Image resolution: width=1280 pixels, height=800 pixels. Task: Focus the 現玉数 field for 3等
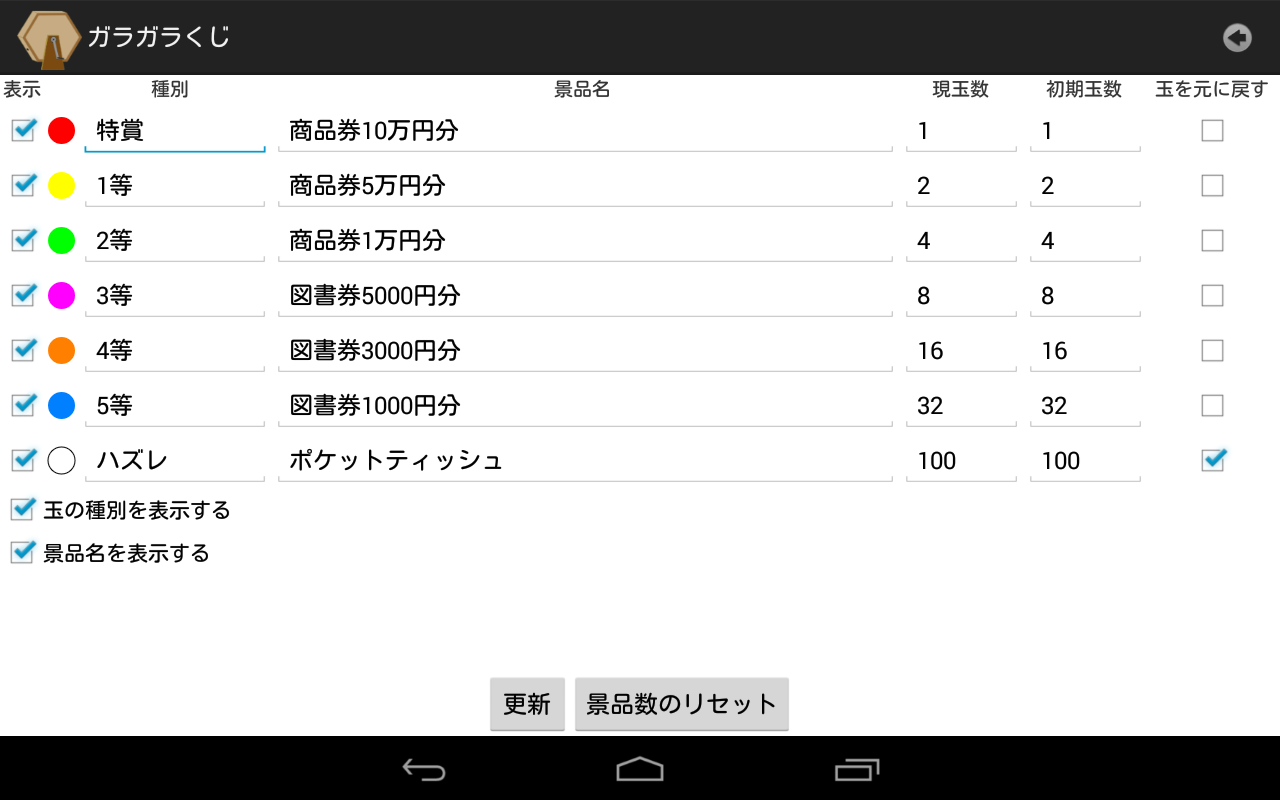tap(960, 296)
